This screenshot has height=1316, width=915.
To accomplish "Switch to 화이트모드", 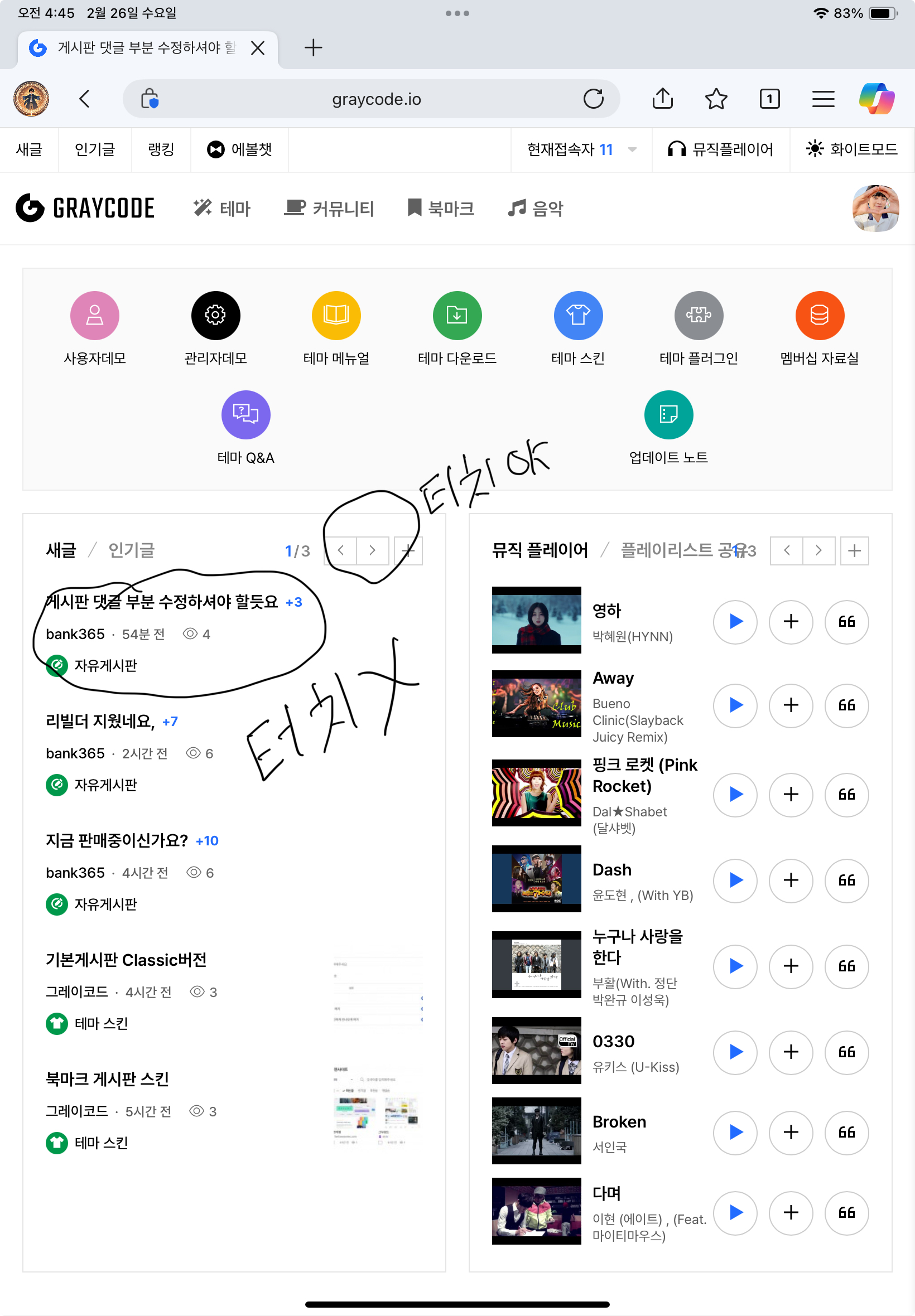I will [851, 149].
